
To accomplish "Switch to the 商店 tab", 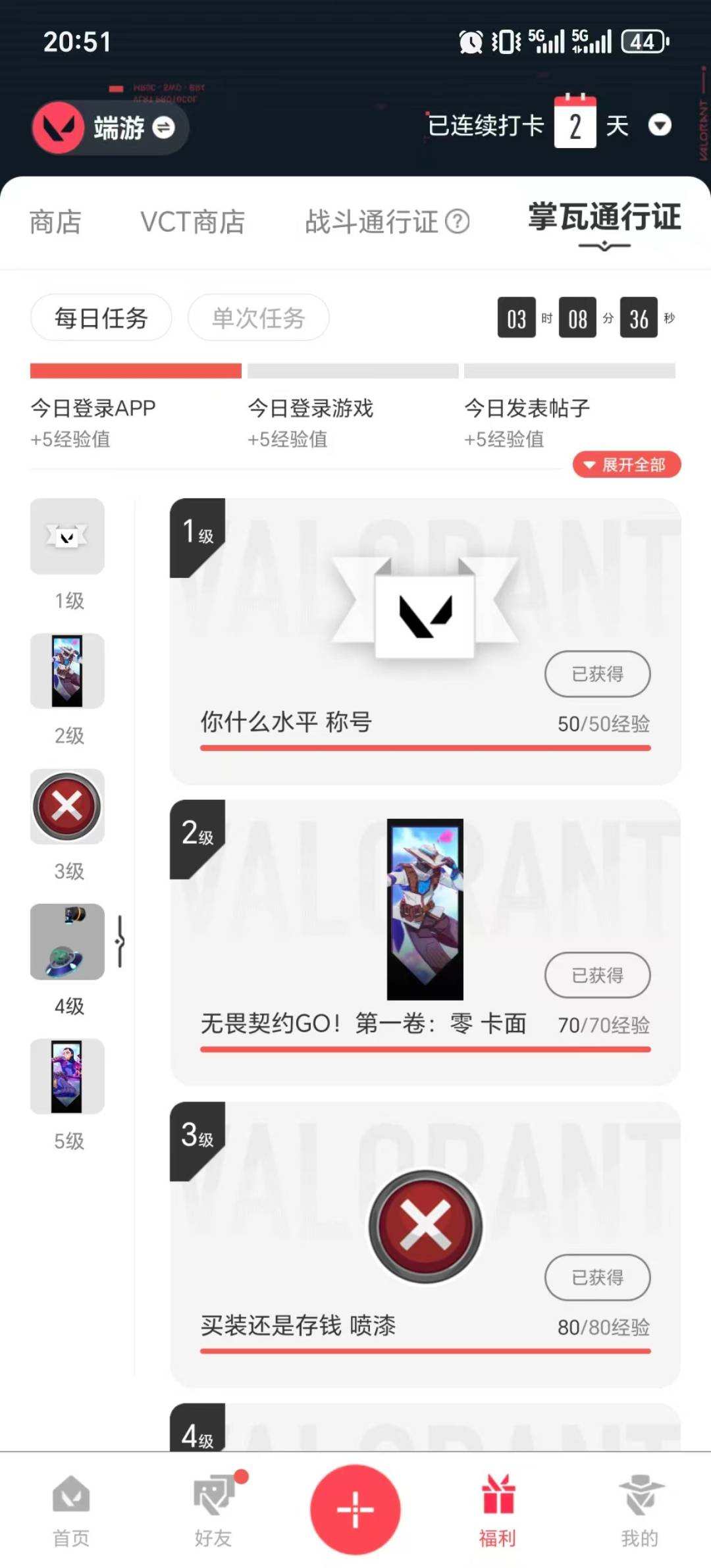I will (x=53, y=222).
